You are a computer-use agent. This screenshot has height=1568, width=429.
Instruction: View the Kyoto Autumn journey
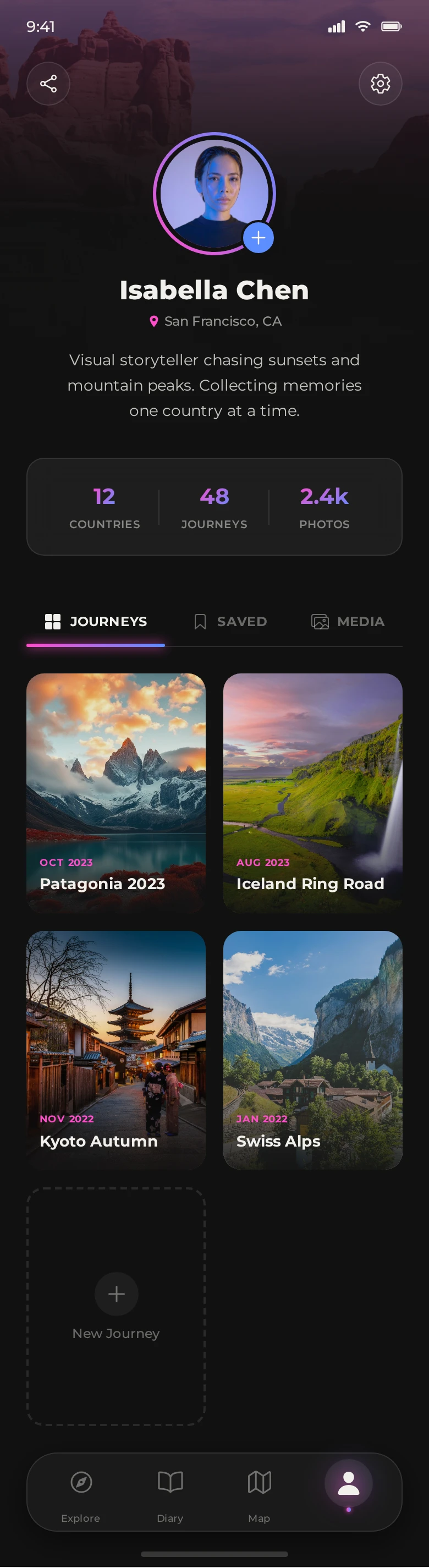pyautogui.click(x=116, y=1049)
